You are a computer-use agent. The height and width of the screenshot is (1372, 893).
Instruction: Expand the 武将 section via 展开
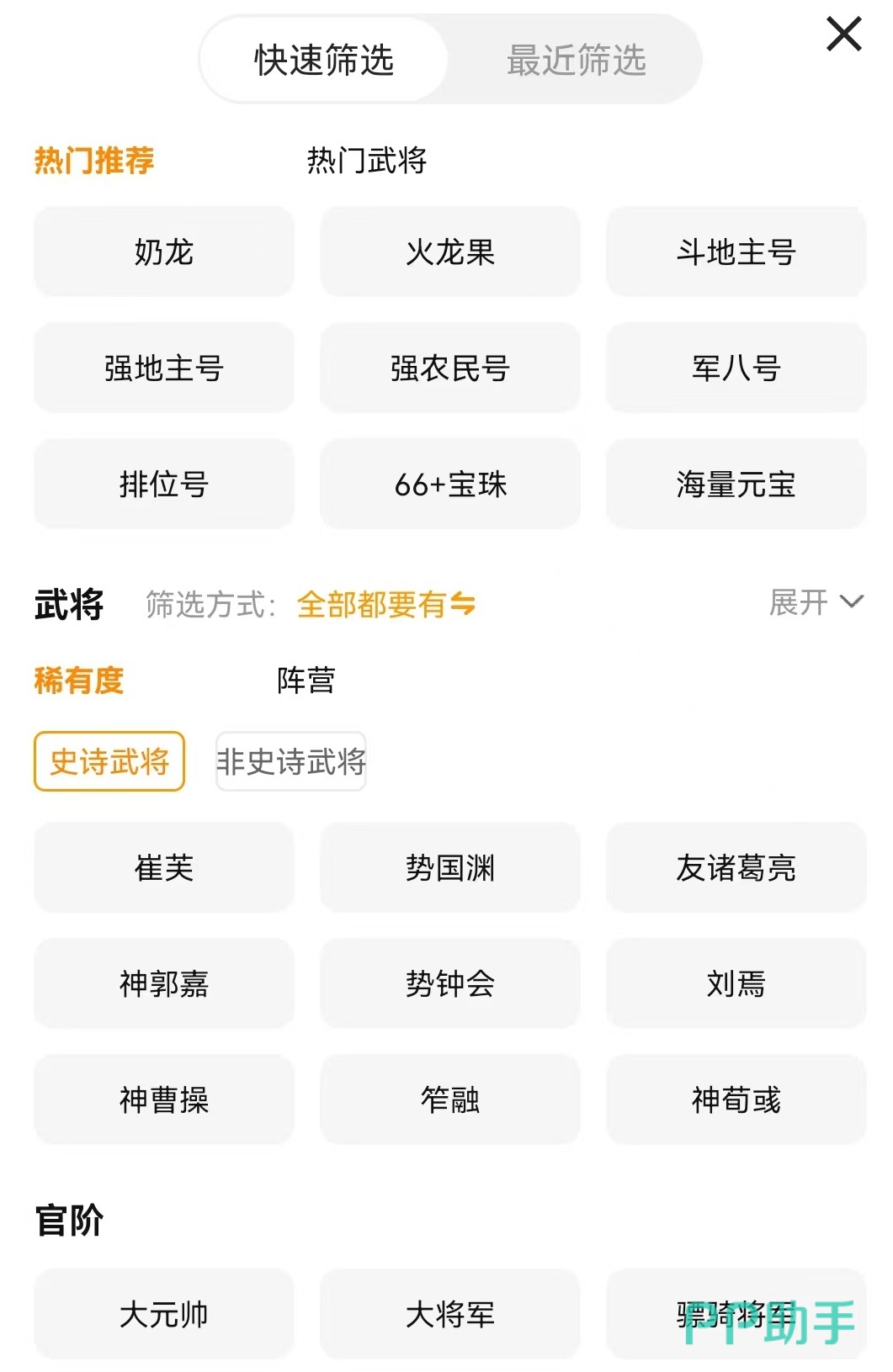(x=813, y=603)
